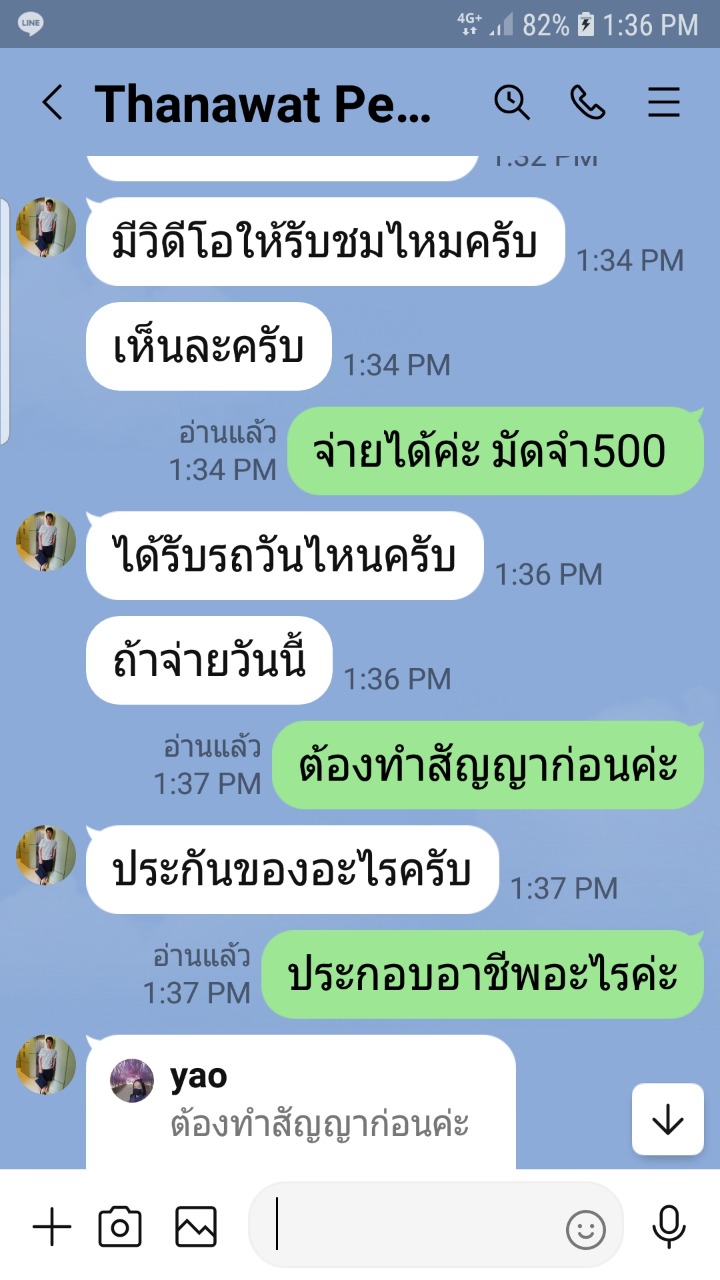This screenshot has height=1280, width=720.
Task: Go back to the chat list
Action: pyautogui.click(x=53, y=103)
